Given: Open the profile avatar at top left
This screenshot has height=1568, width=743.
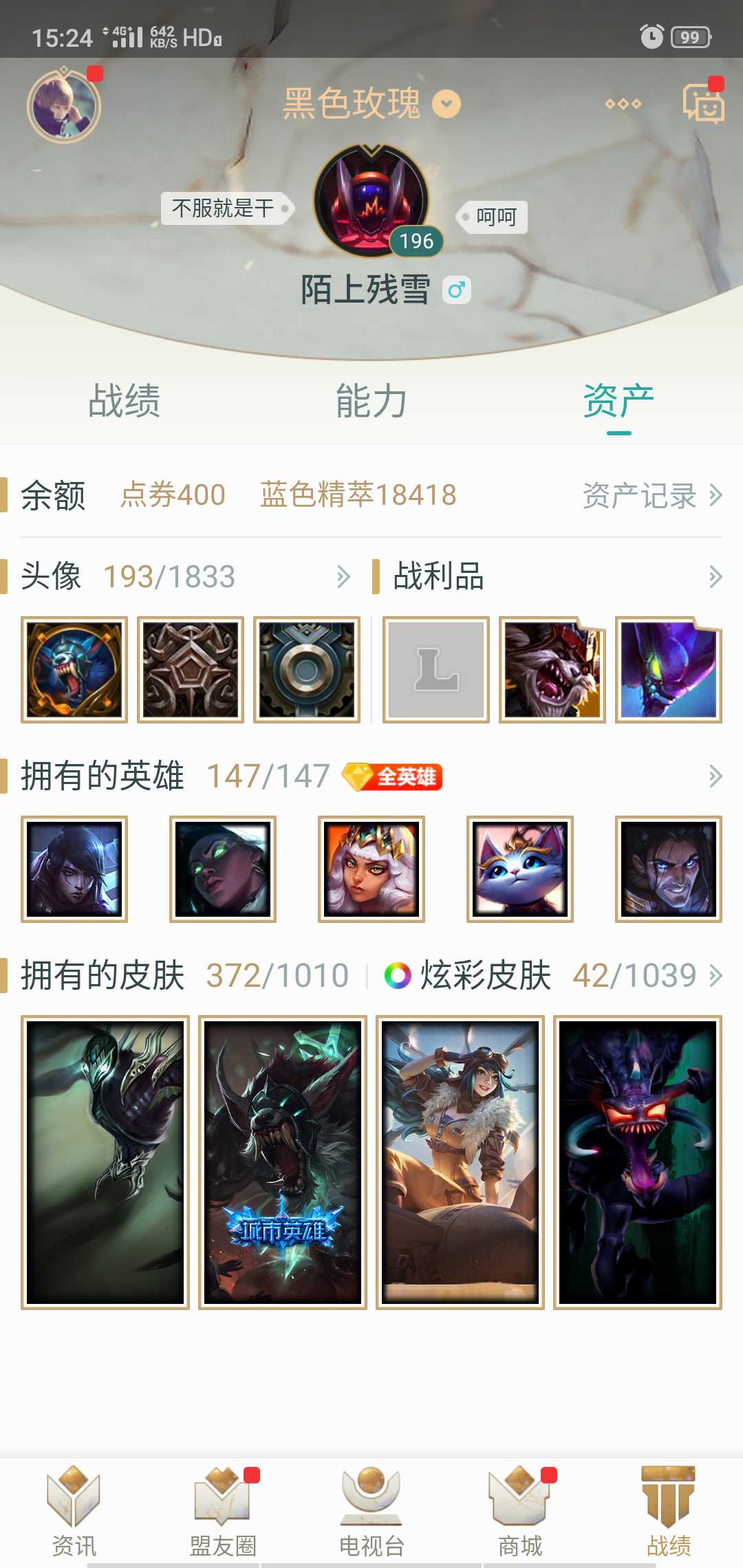Looking at the screenshot, I should coord(63,106).
